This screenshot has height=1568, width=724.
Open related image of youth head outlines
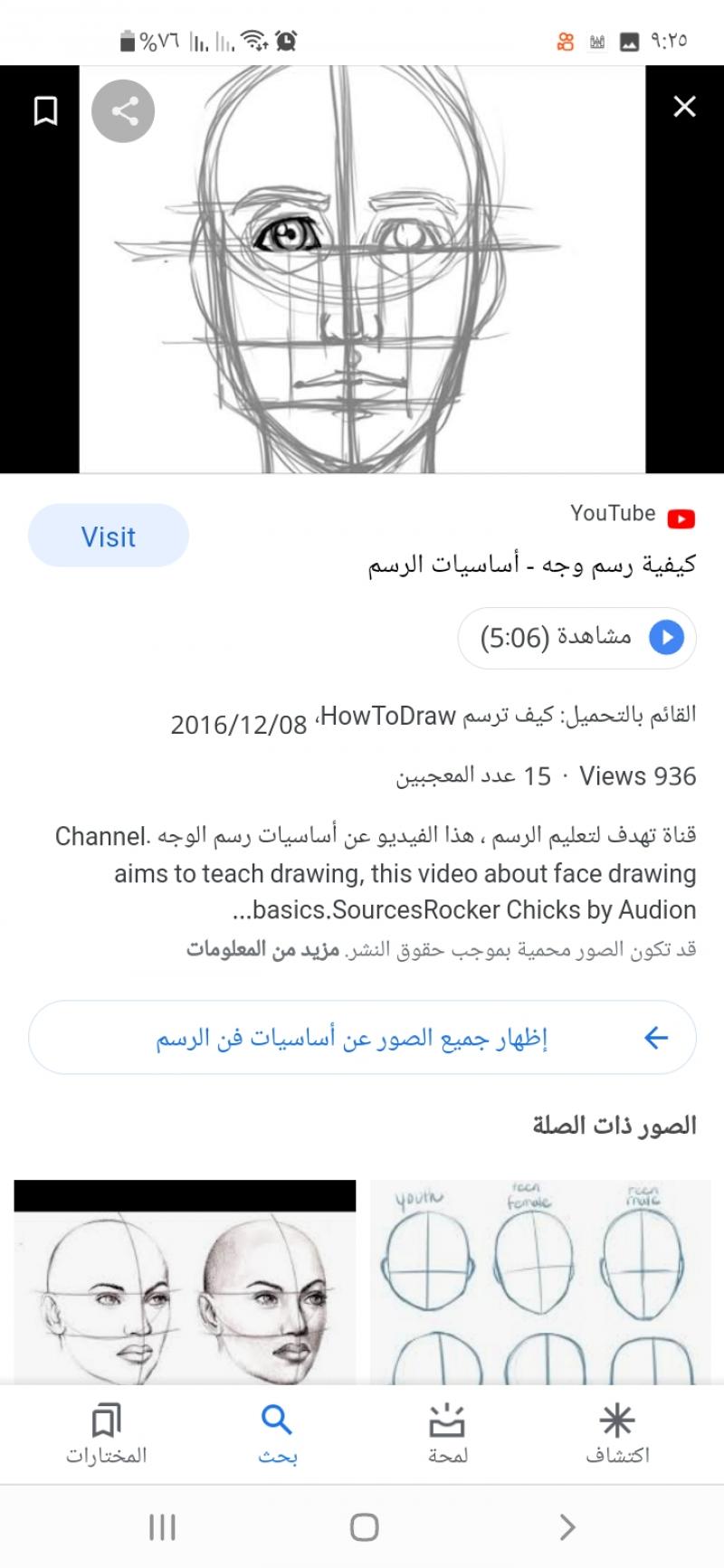point(539,1285)
